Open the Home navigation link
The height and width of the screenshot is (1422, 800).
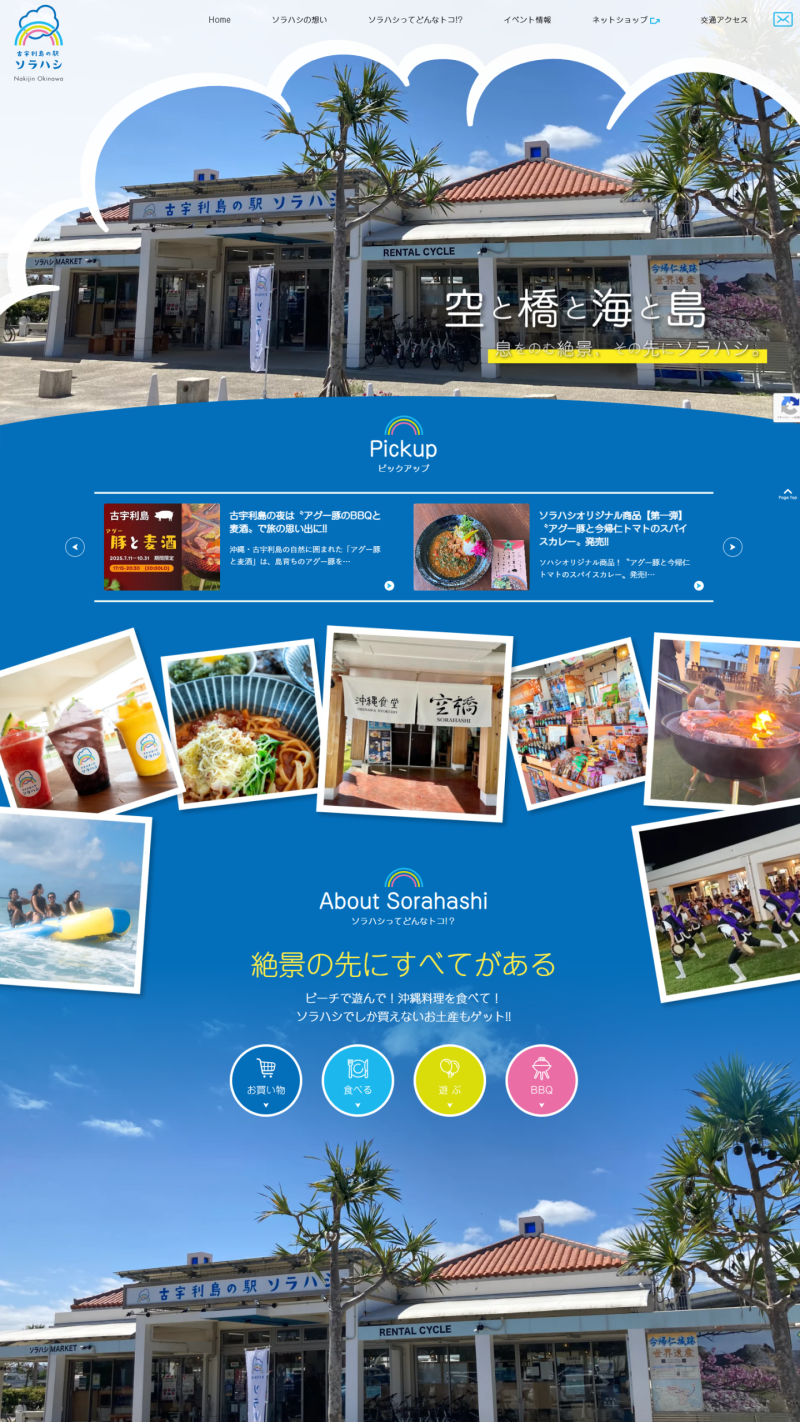click(219, 20)
